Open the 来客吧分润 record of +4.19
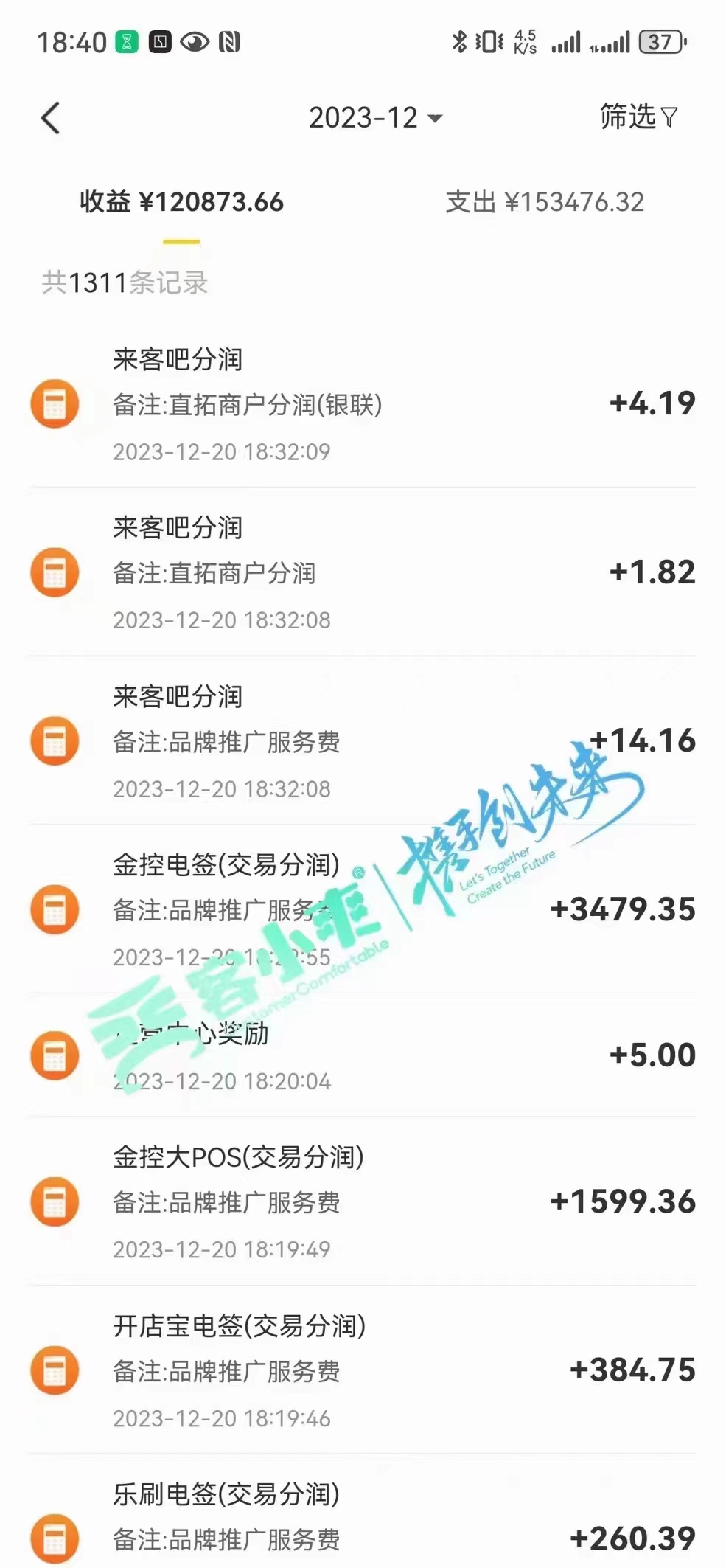 coord(363,404)
